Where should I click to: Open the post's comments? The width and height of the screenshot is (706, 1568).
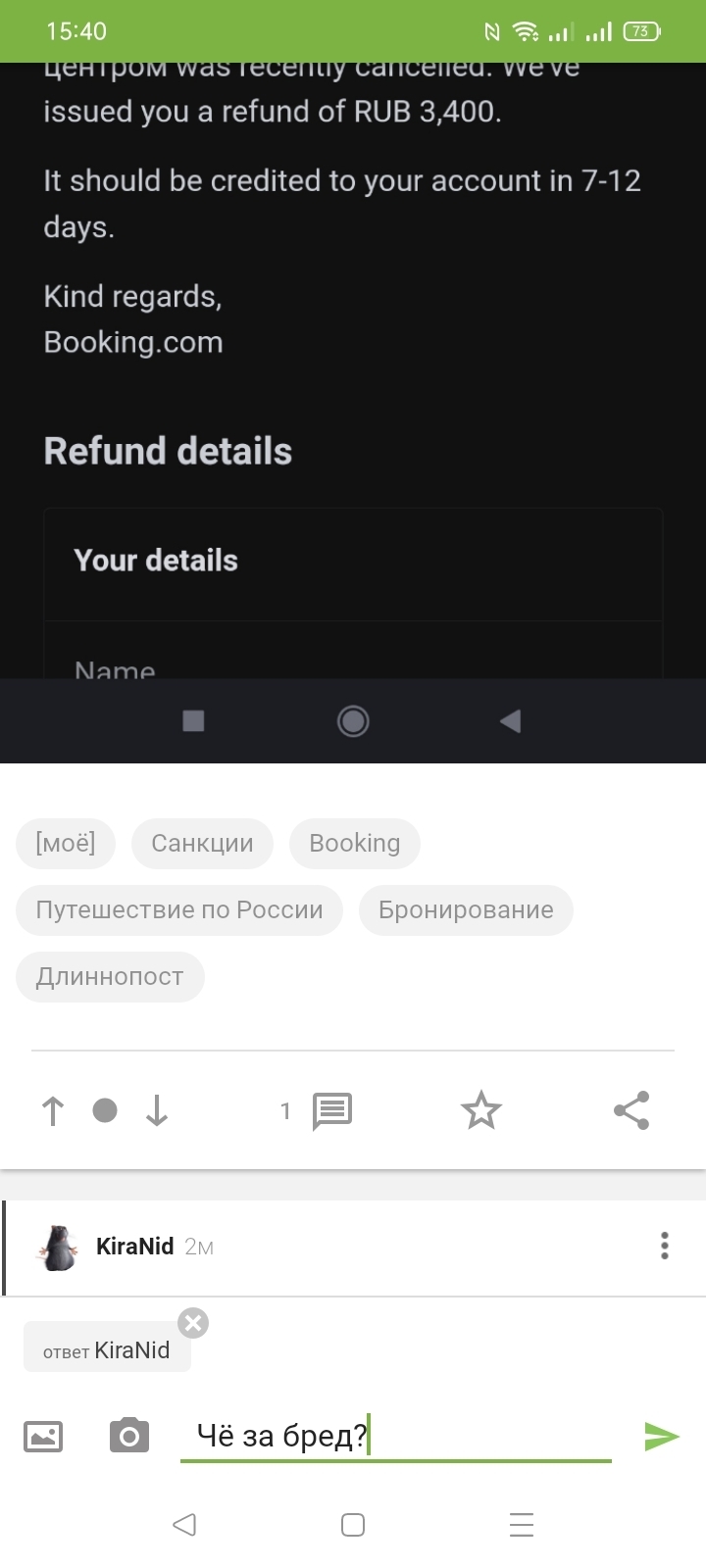pyautogui.click(x=331, y=1111)
